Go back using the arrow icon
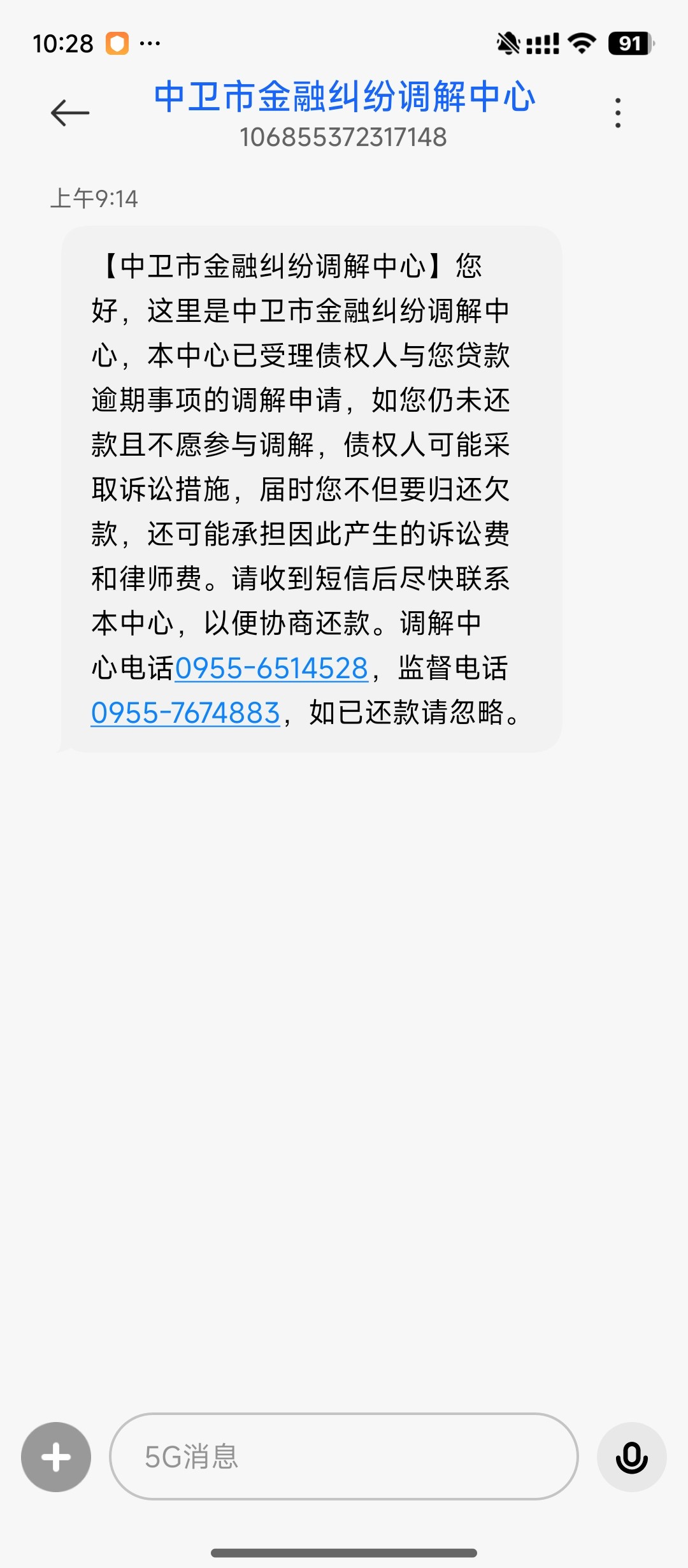This screenshot has height=1568, width=688. click(70, 113)
